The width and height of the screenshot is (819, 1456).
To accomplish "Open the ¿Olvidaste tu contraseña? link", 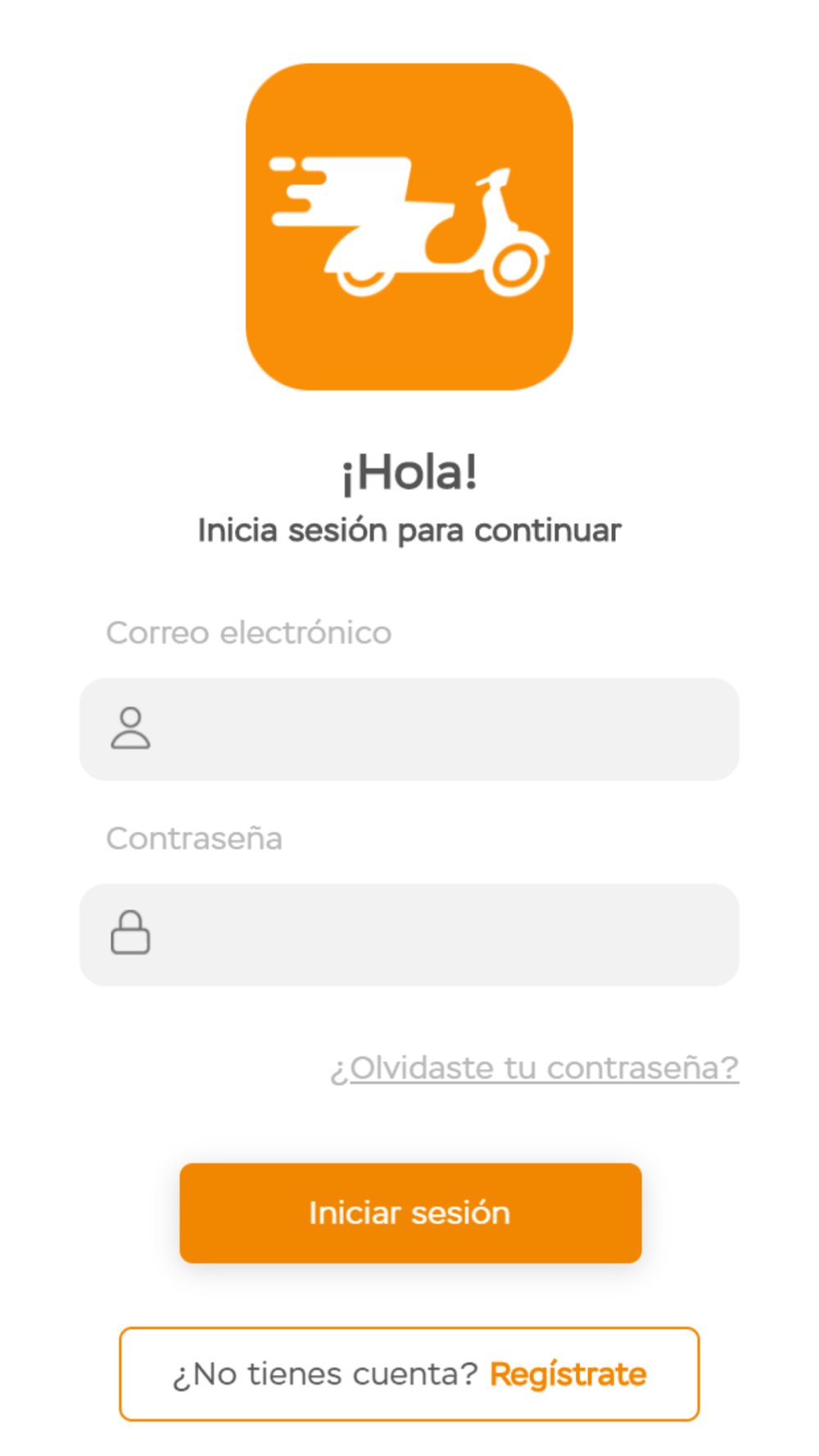I will pyautogui.click(x=535, y=1068).
